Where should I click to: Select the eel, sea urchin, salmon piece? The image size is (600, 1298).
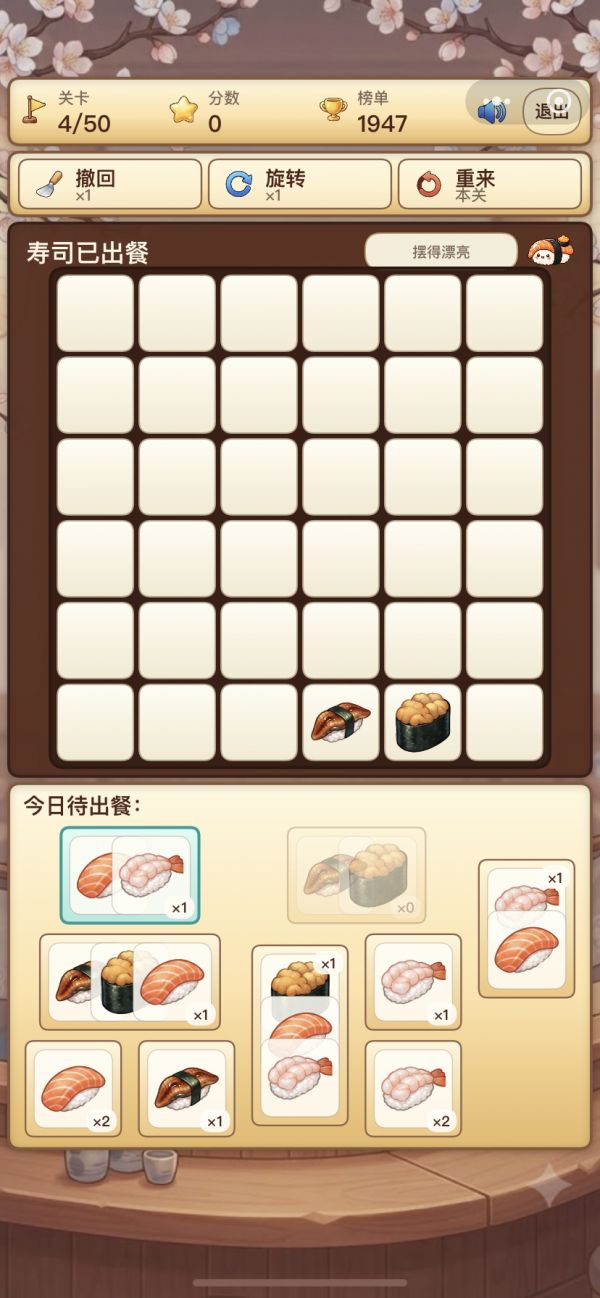pyautogui.click(x=130, y=982)
